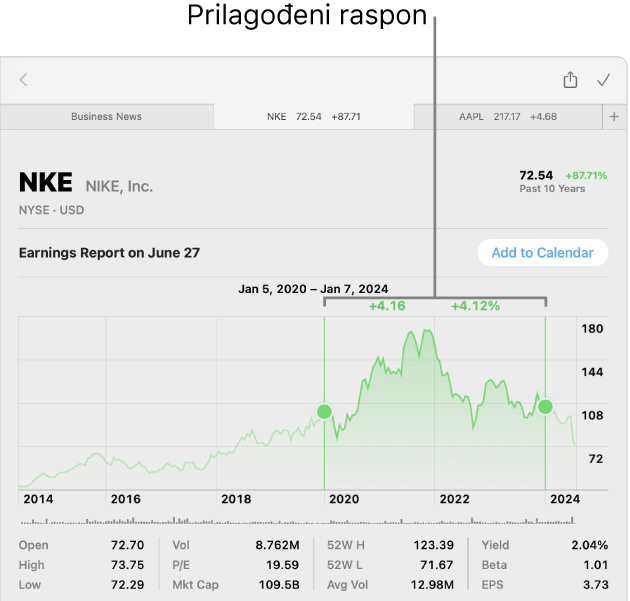
Task: Share this stock page
Action: click(x=570, y=80)
